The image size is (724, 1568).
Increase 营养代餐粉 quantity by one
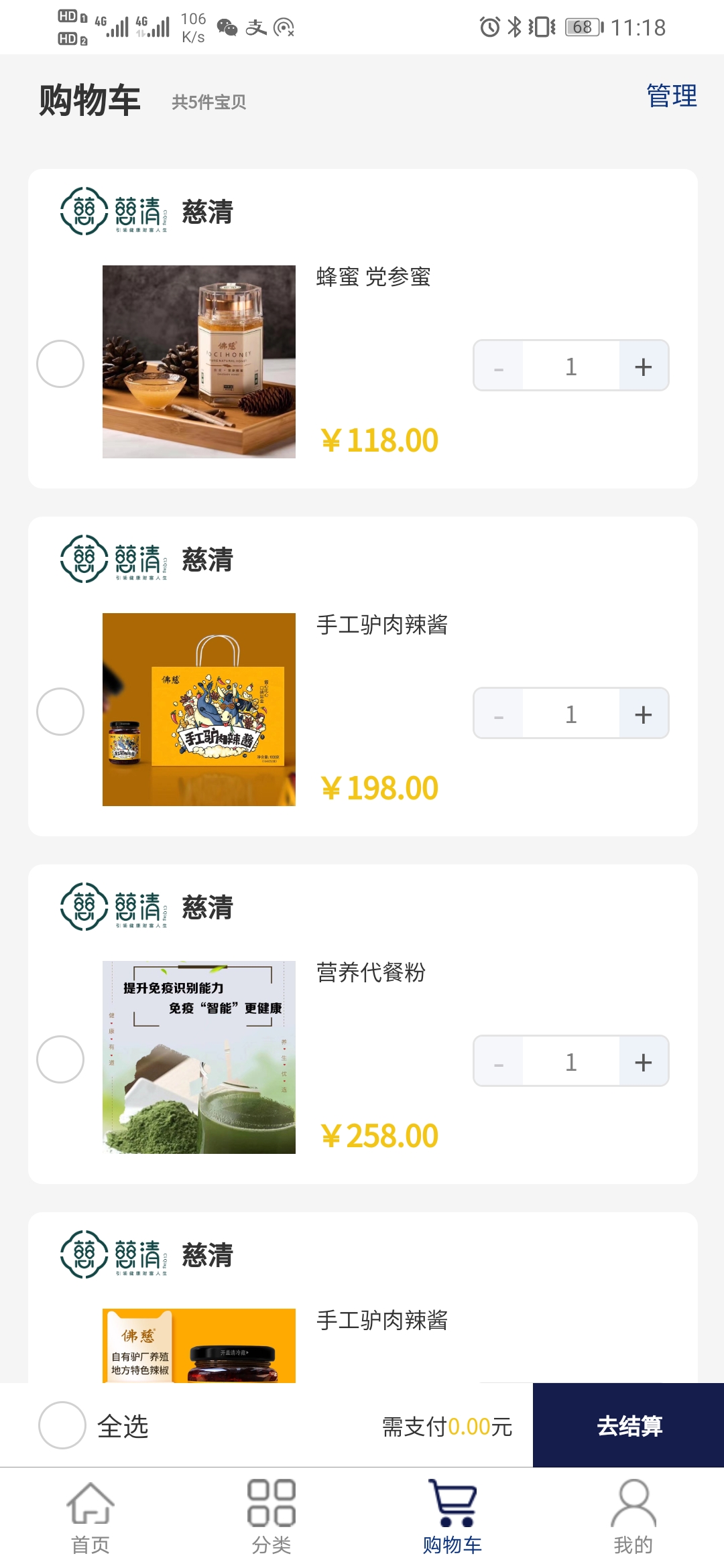643,1061
